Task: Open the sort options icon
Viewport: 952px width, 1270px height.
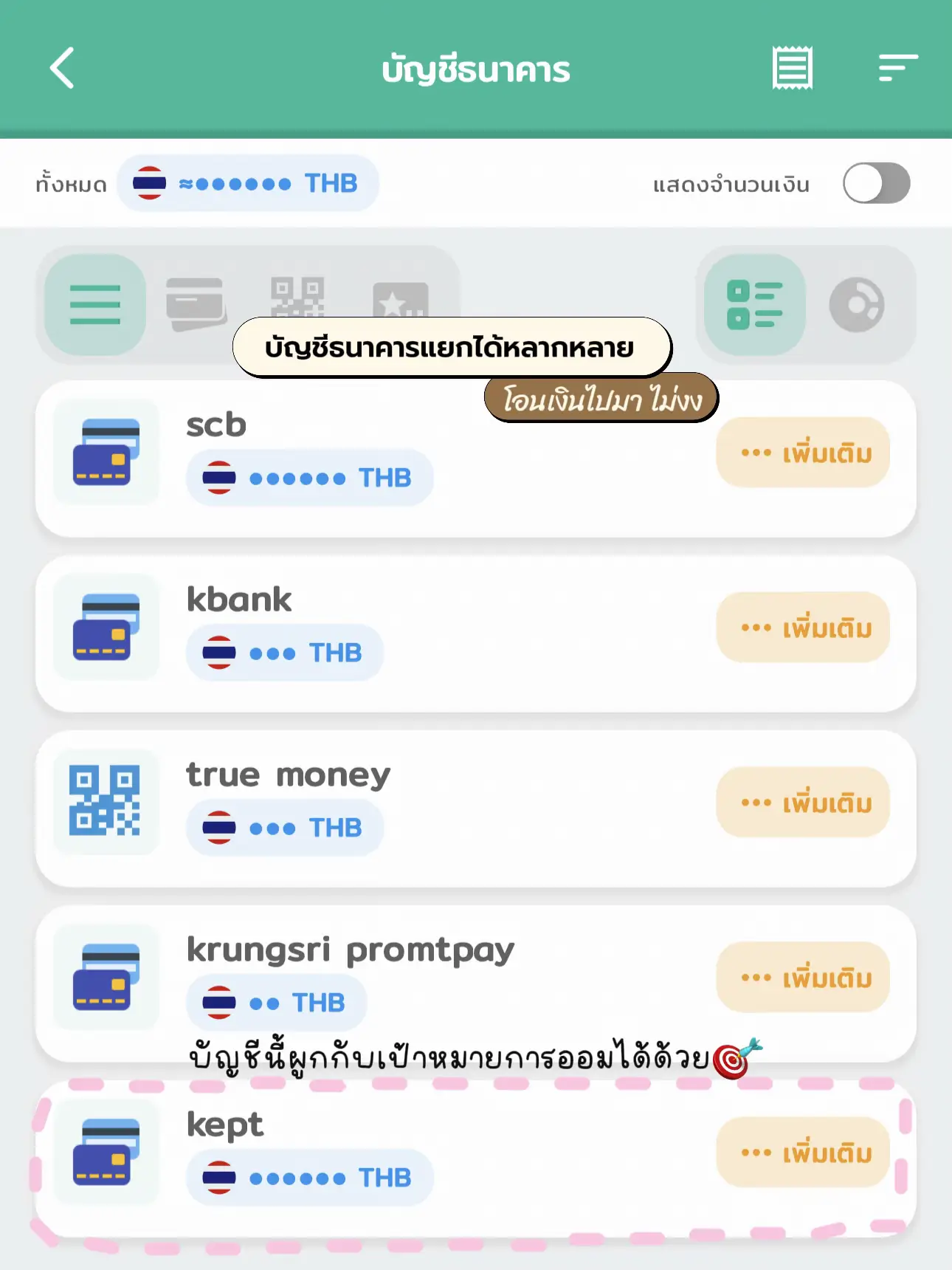Action: point(897,68)
